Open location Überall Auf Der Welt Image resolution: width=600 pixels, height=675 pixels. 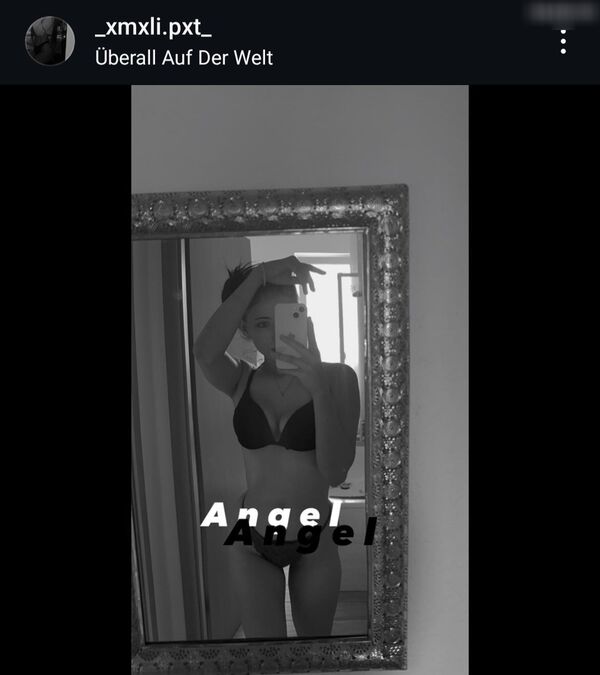click(x=183, y=57)
